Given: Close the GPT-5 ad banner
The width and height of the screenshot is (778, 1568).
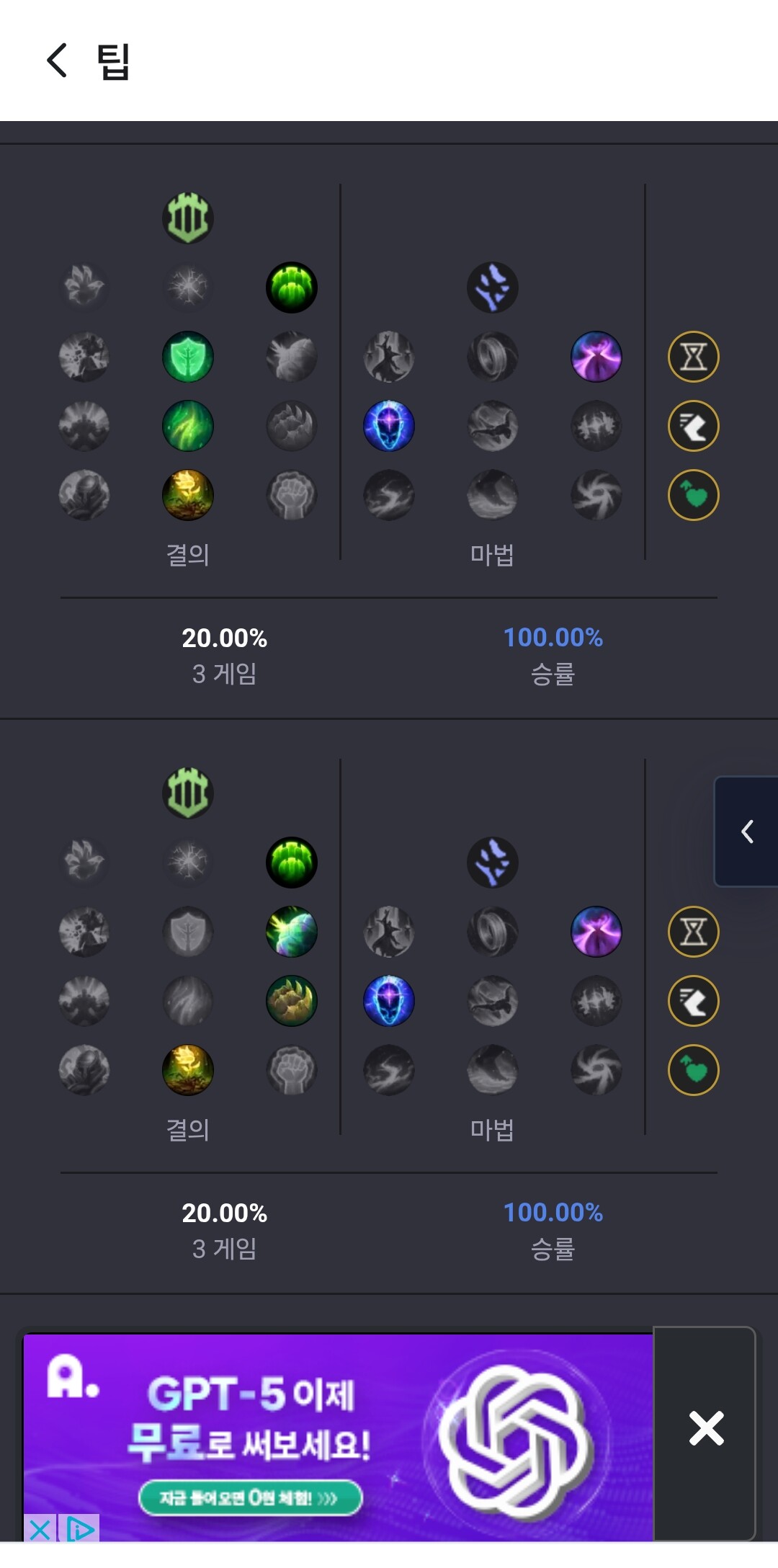Looking at the screenshot, I should [705, 1429].
